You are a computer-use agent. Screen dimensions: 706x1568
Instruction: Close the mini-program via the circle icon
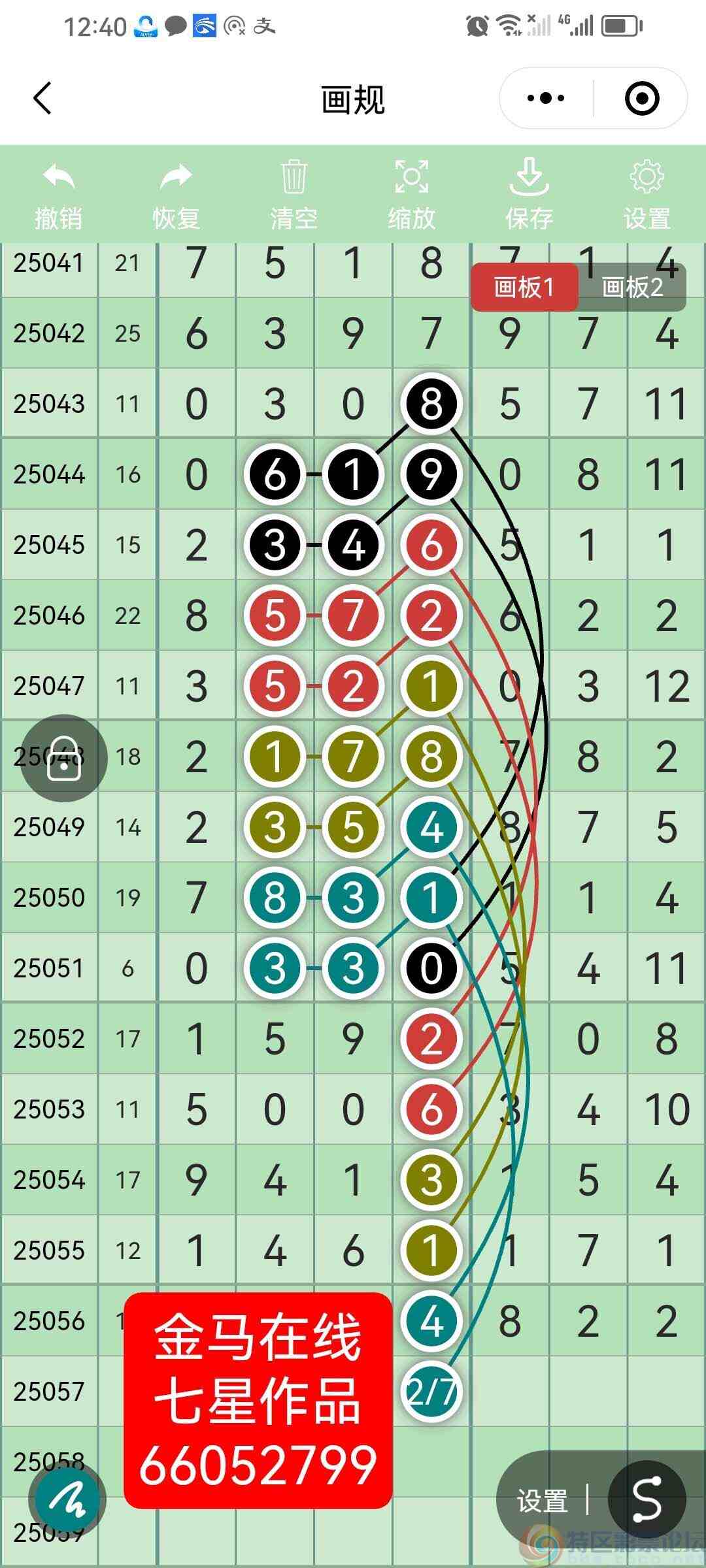point(641,99)
